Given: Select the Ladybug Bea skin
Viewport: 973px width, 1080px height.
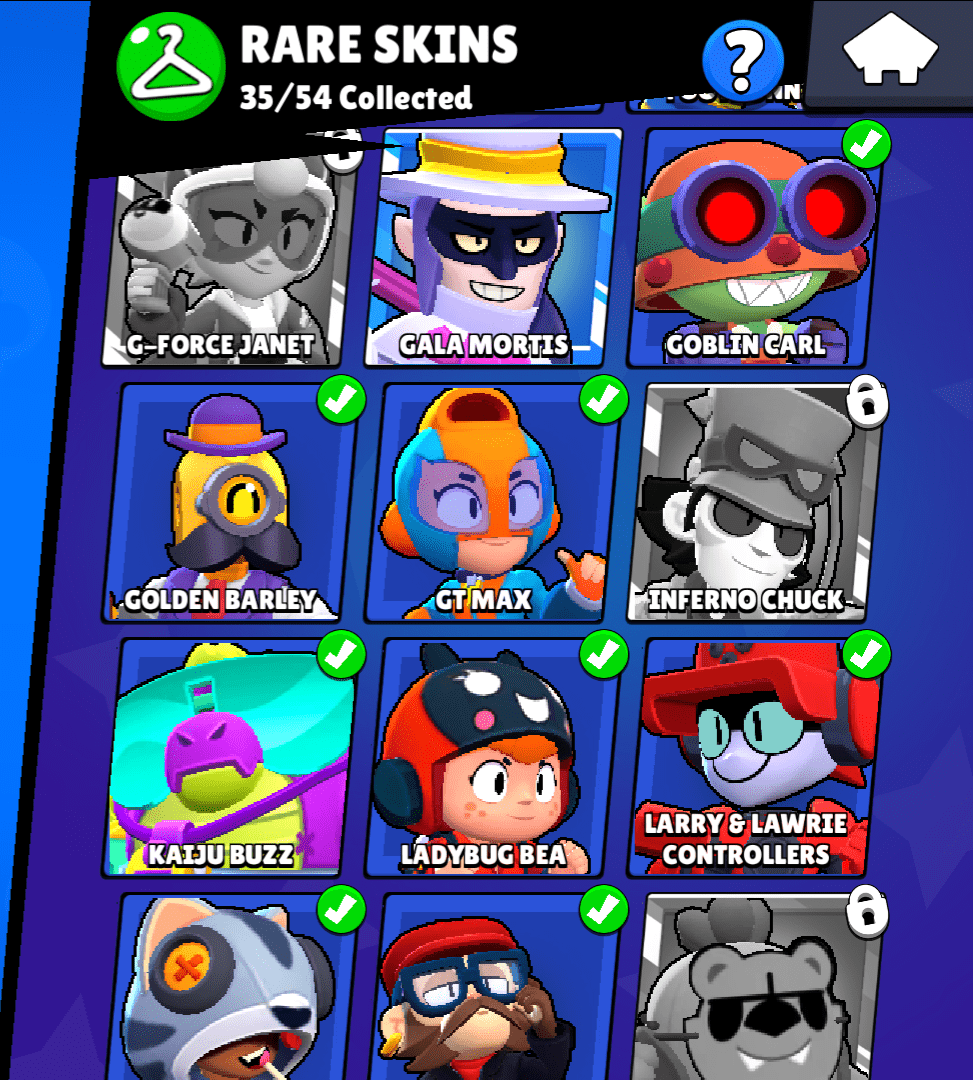Looking at the screenshot, I should (x=490, y=757).
